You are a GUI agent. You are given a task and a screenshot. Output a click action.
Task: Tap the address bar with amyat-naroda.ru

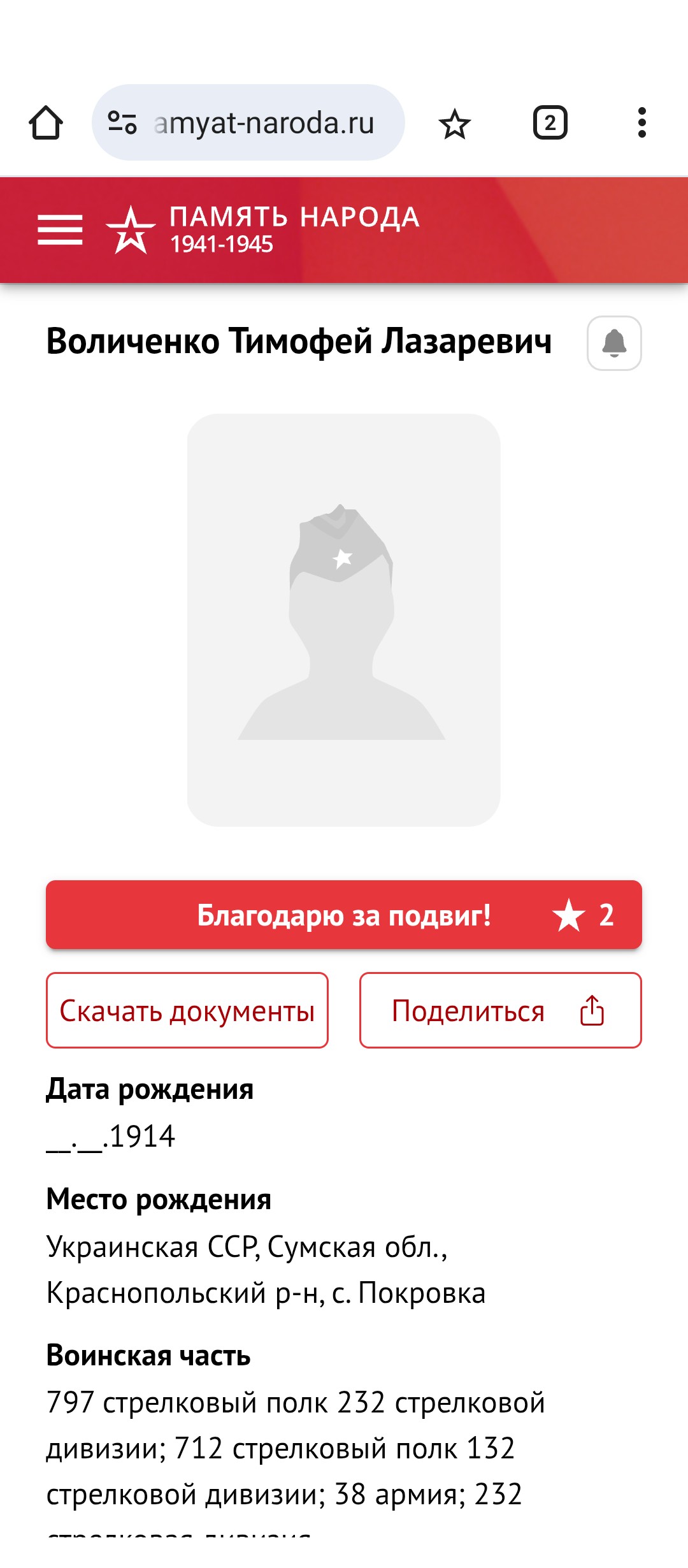click(264, 123)
